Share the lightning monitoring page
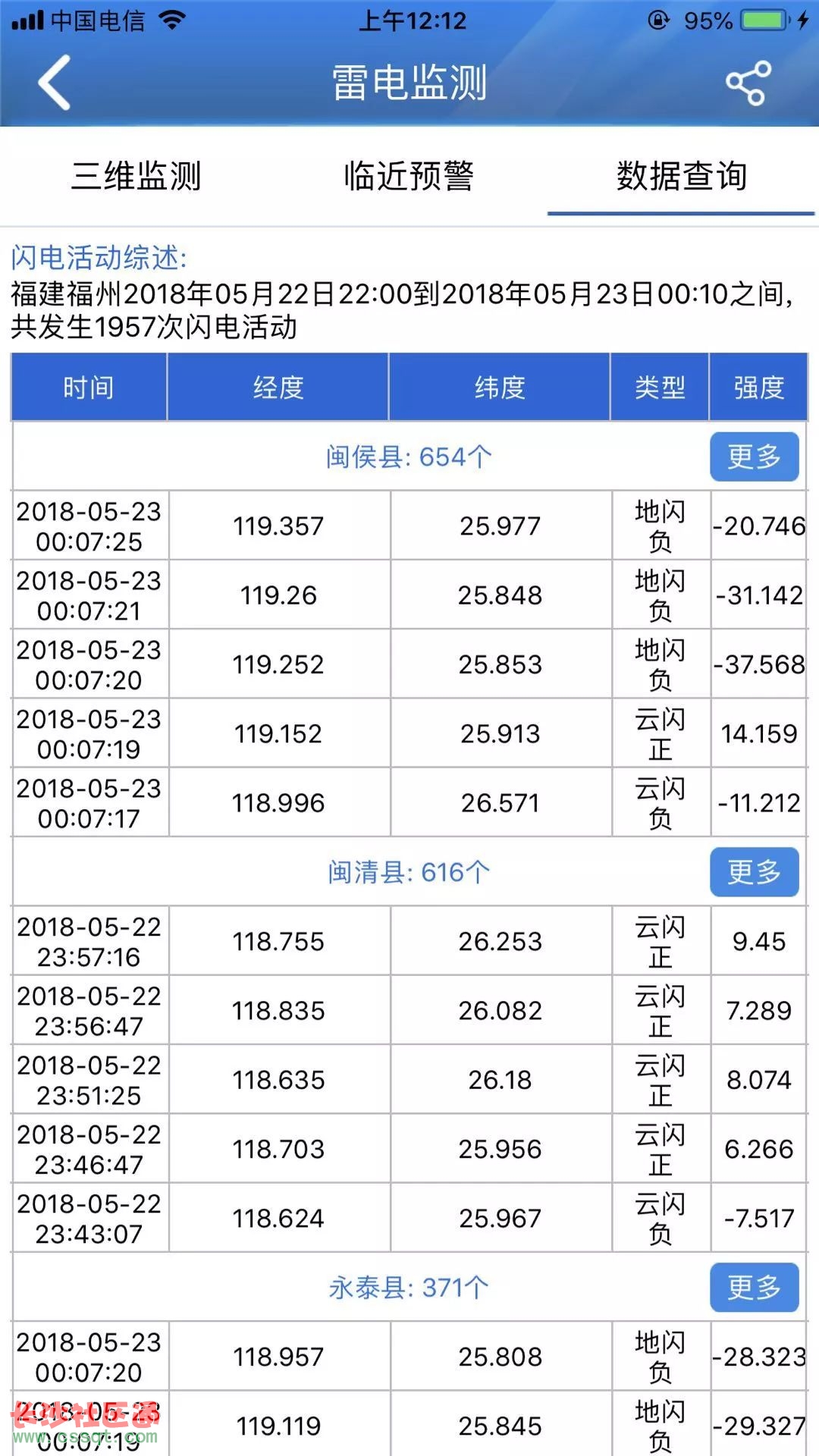This screenshot has width=819, height=1456. (748, 83)
